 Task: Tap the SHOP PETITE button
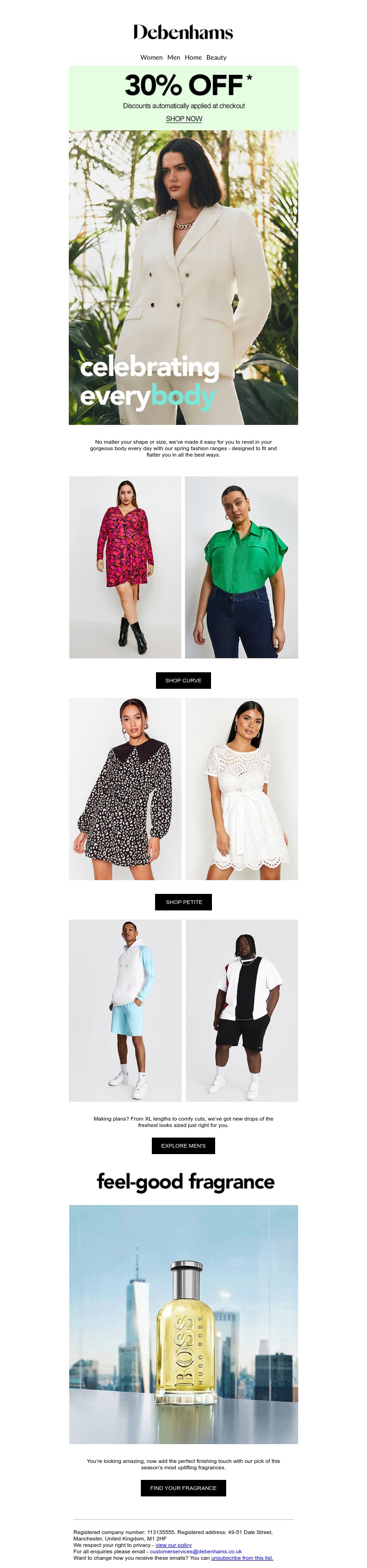tap(183, 902)
